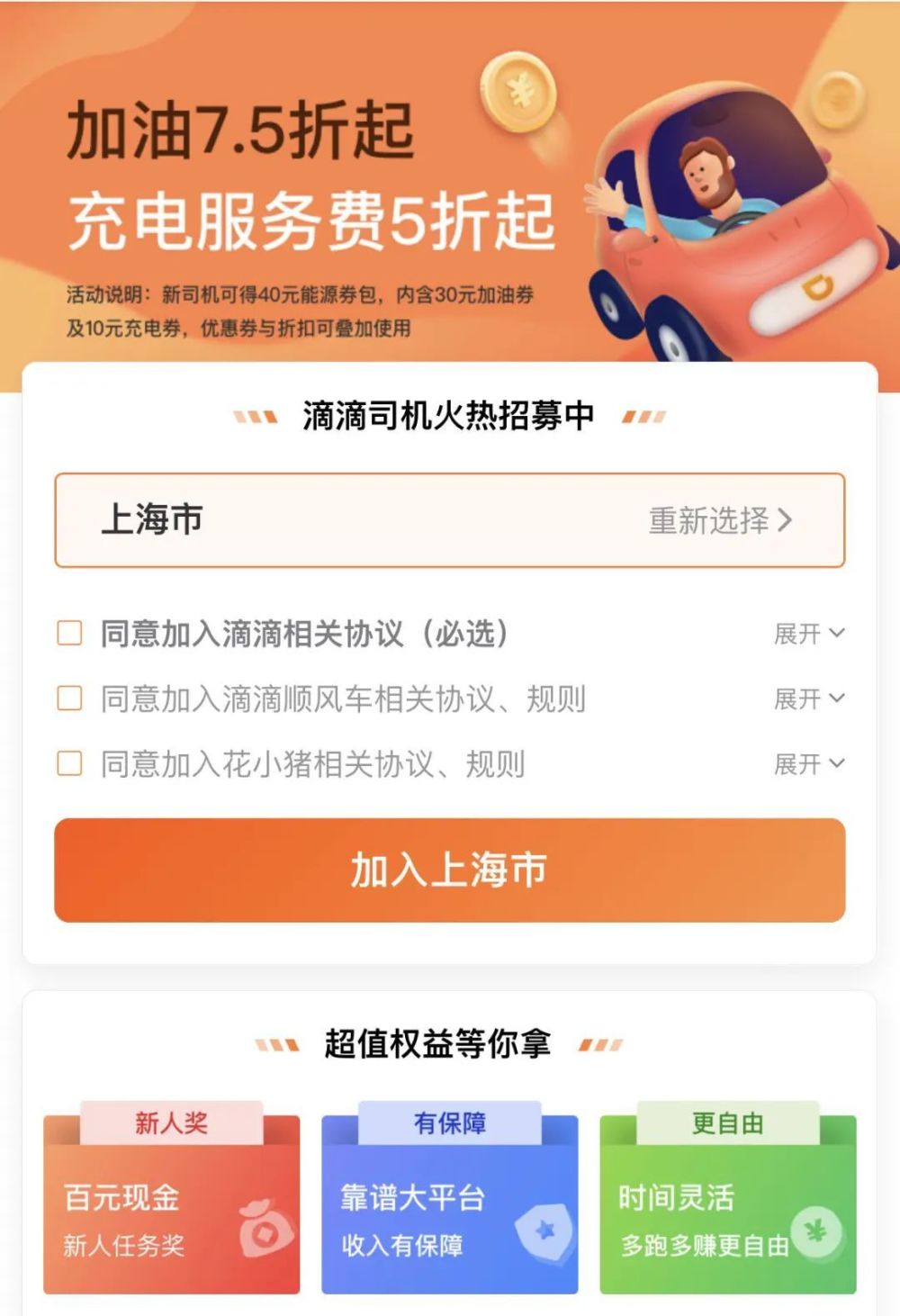The image size is (900, 1316).
Task: Expand 滴滴相关协议 (必选) details
Action: (808, 634)
